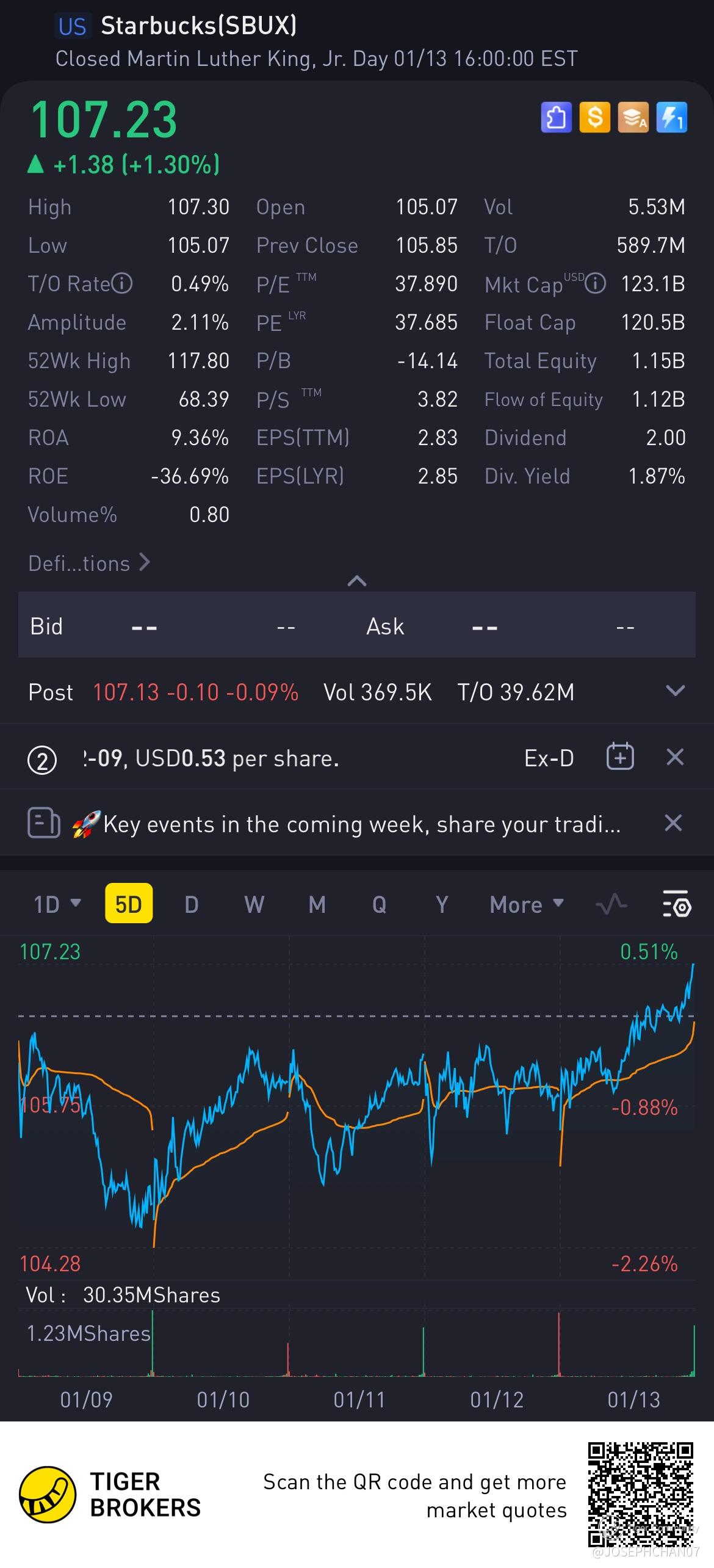Select the 5D chart range
714x1568 pixels.
click(129, 904)
